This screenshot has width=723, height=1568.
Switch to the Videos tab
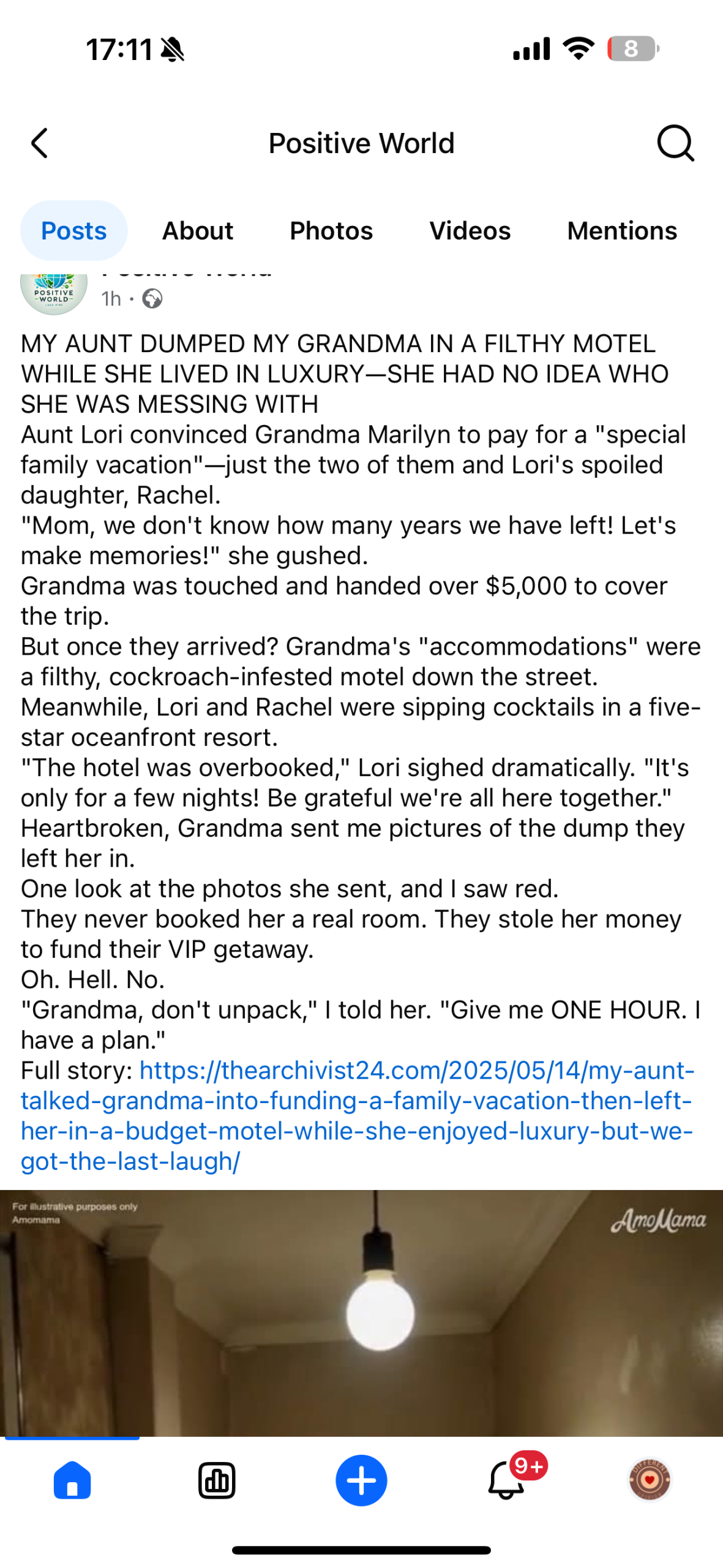pyautogui.click(x=470, y=231)
